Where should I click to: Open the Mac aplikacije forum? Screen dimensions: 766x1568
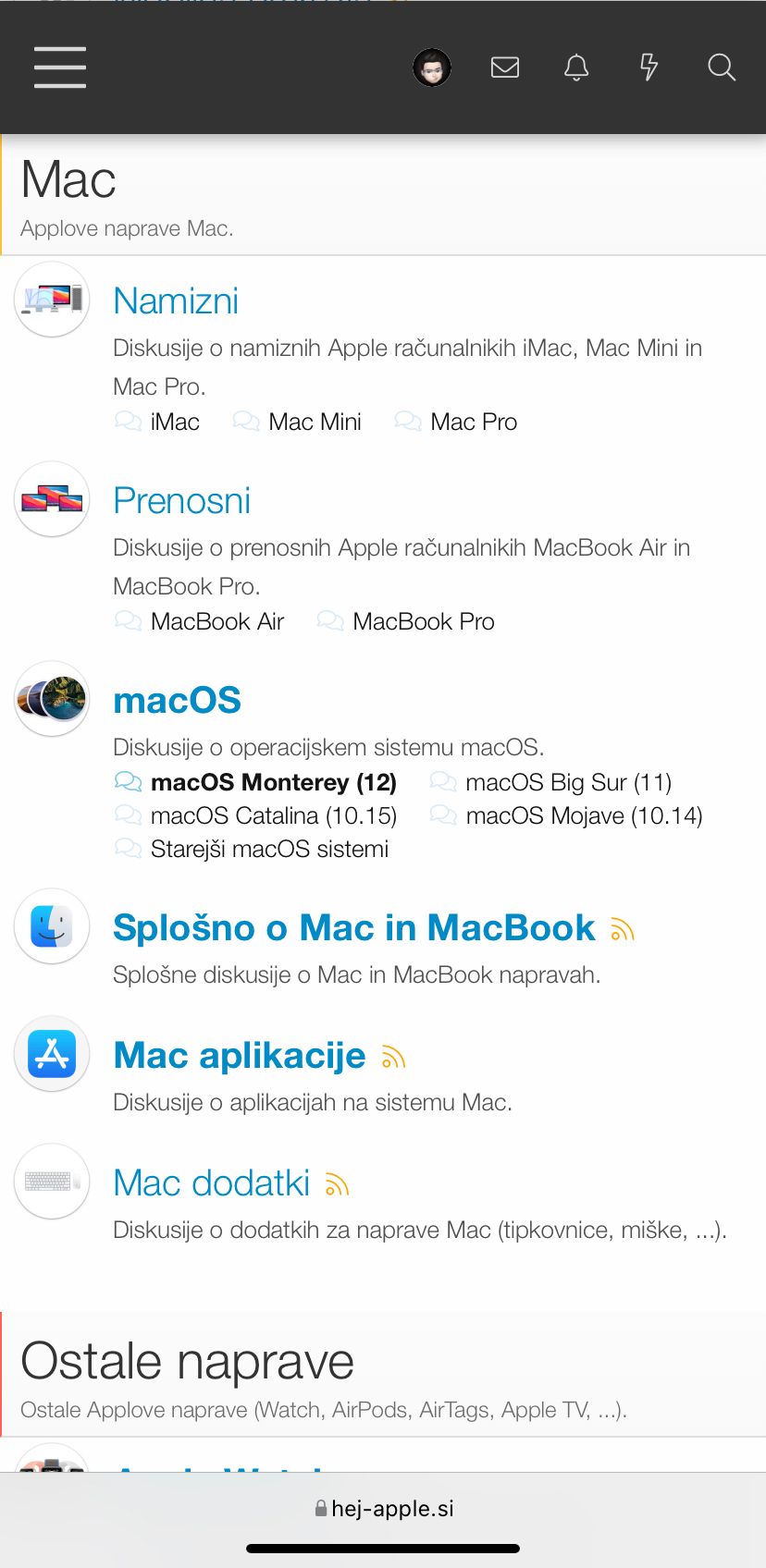(240, 1055)
